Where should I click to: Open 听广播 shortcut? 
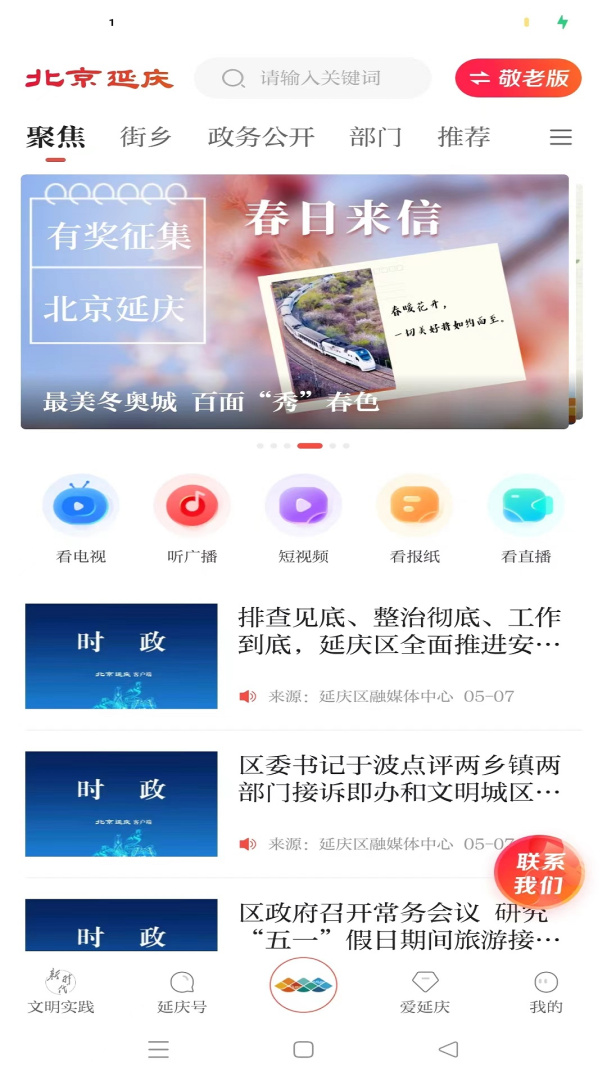coord(192,518)
